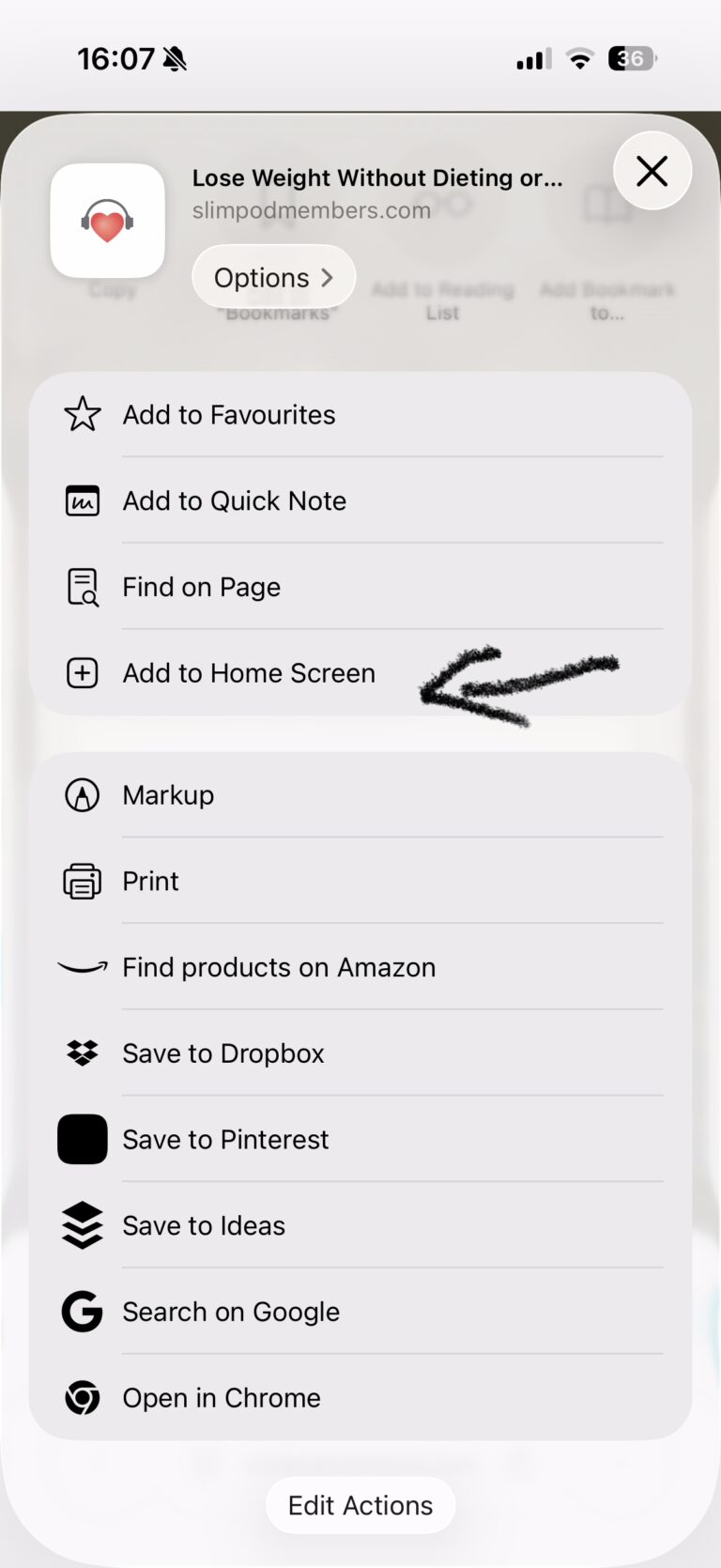Choose Save to Ideas
This screenshot has height=1568, width=721.
pyautogui.click(x=204, y=1226)
